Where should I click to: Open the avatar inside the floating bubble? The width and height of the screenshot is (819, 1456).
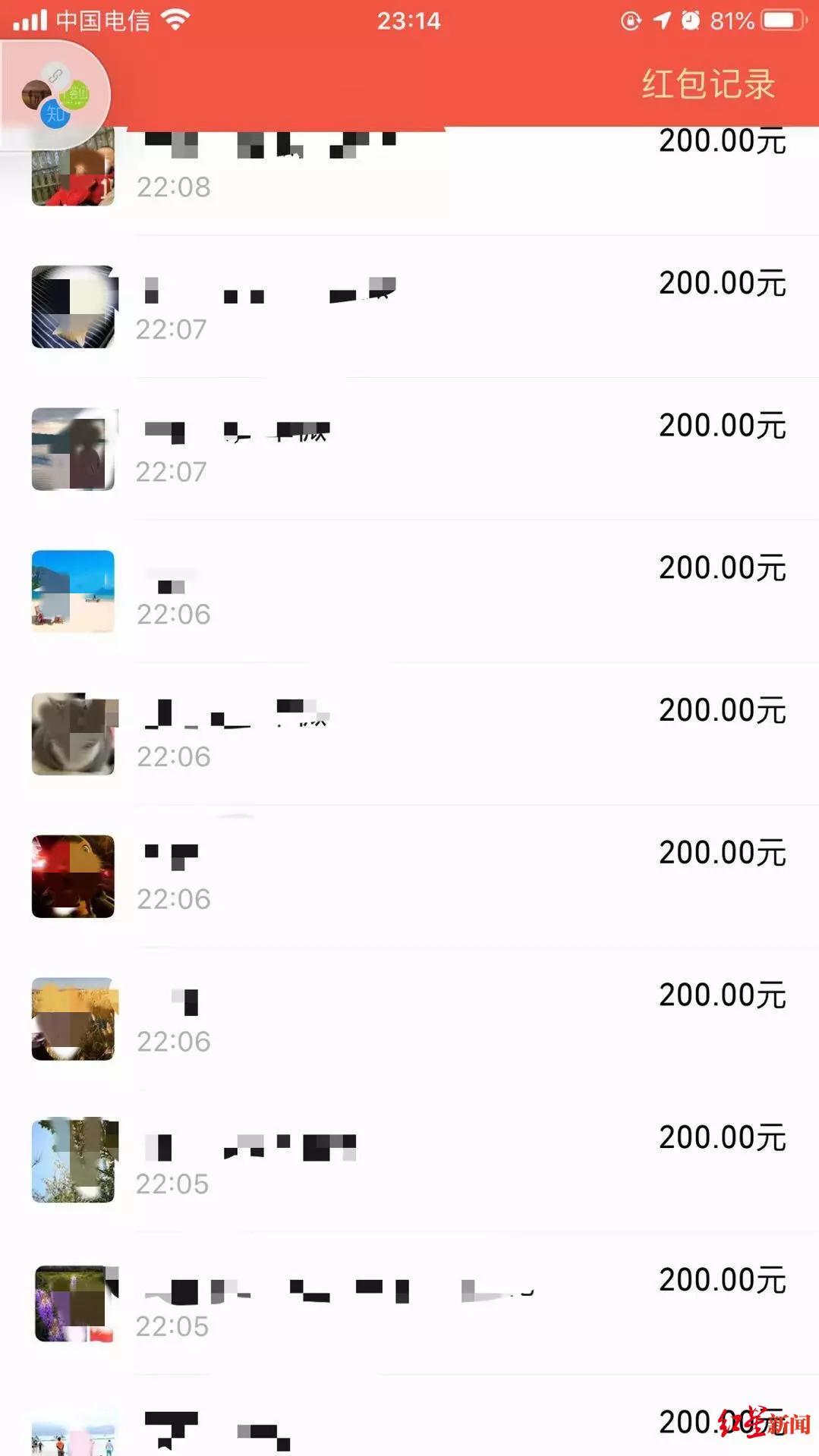pyautogui.click(x=35, y=94)
